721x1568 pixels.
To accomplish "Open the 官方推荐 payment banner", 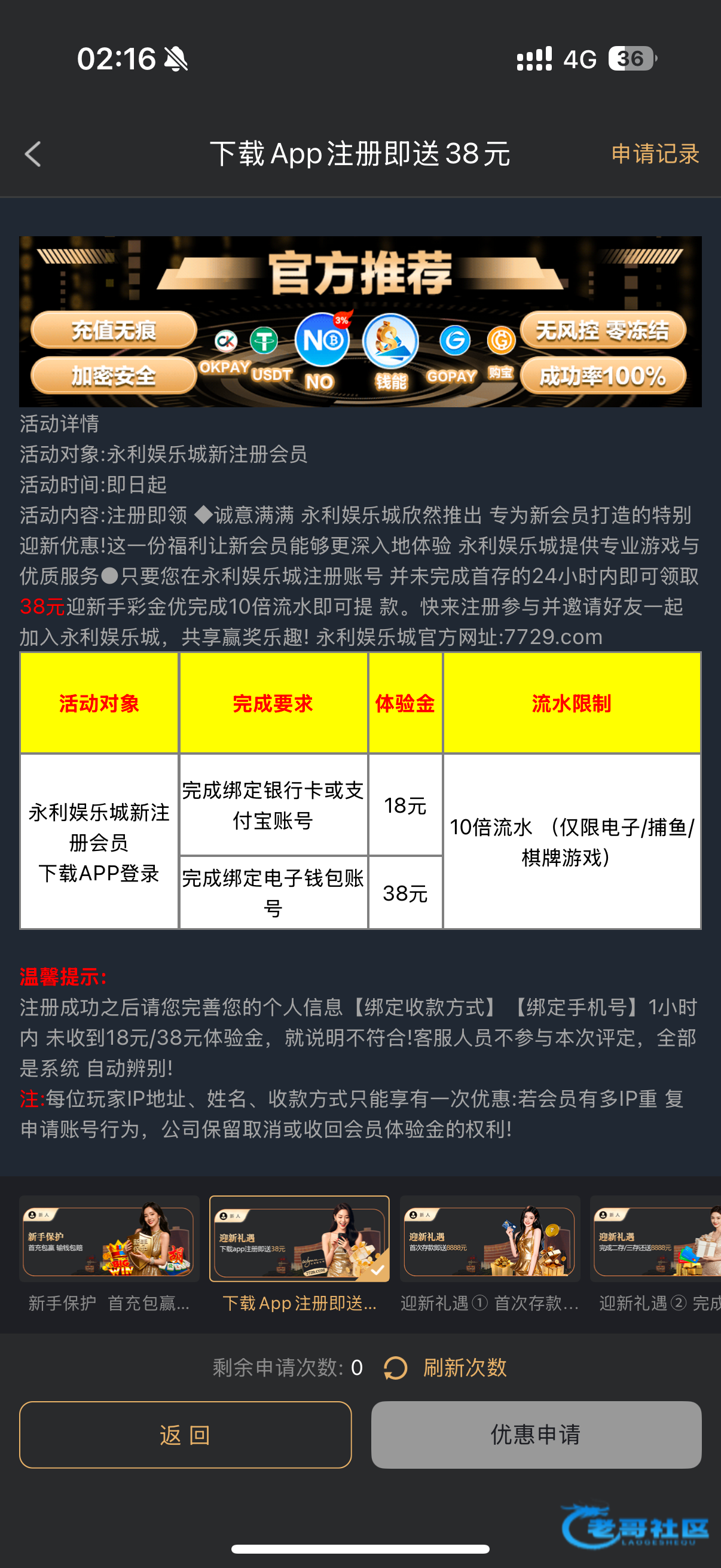I will coord(360,321).
